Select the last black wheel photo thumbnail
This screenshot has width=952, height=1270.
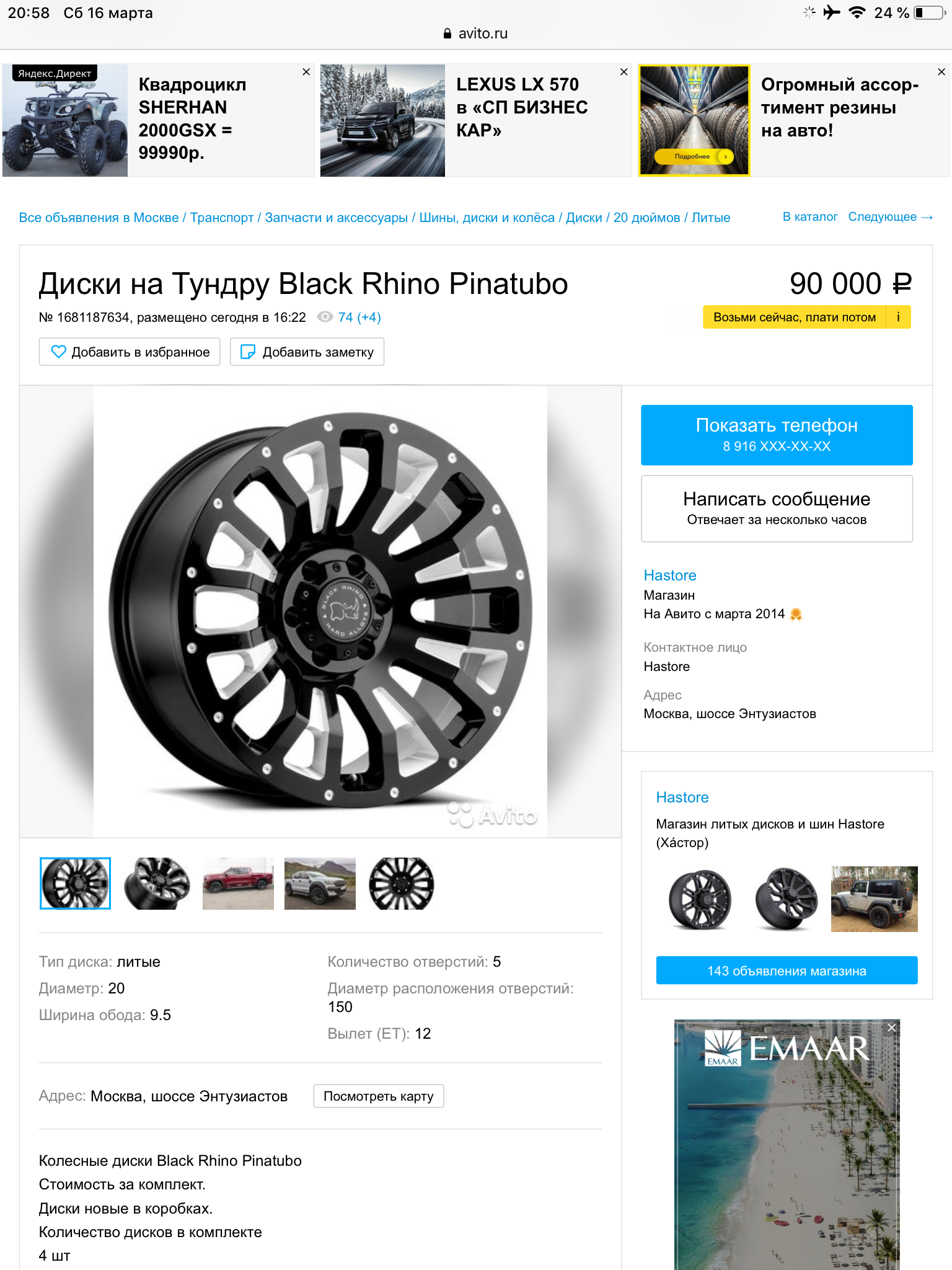[401, 884]
